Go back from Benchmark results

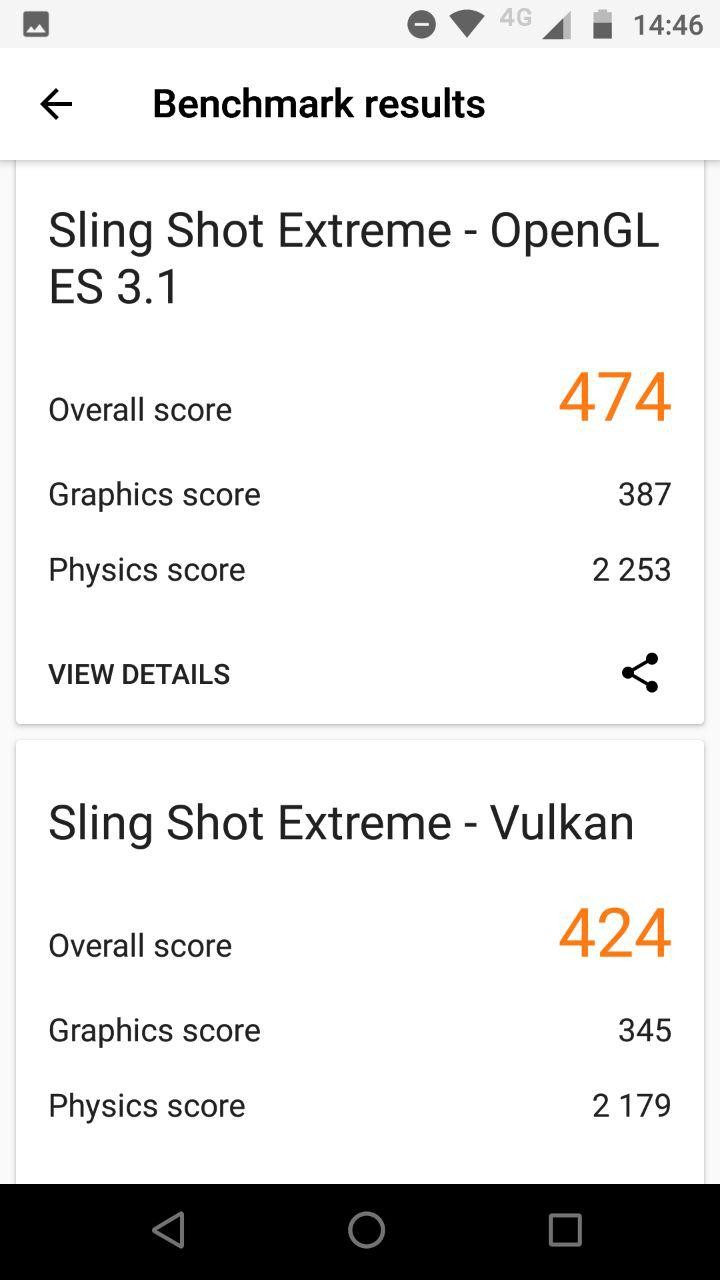coord(56,104)
